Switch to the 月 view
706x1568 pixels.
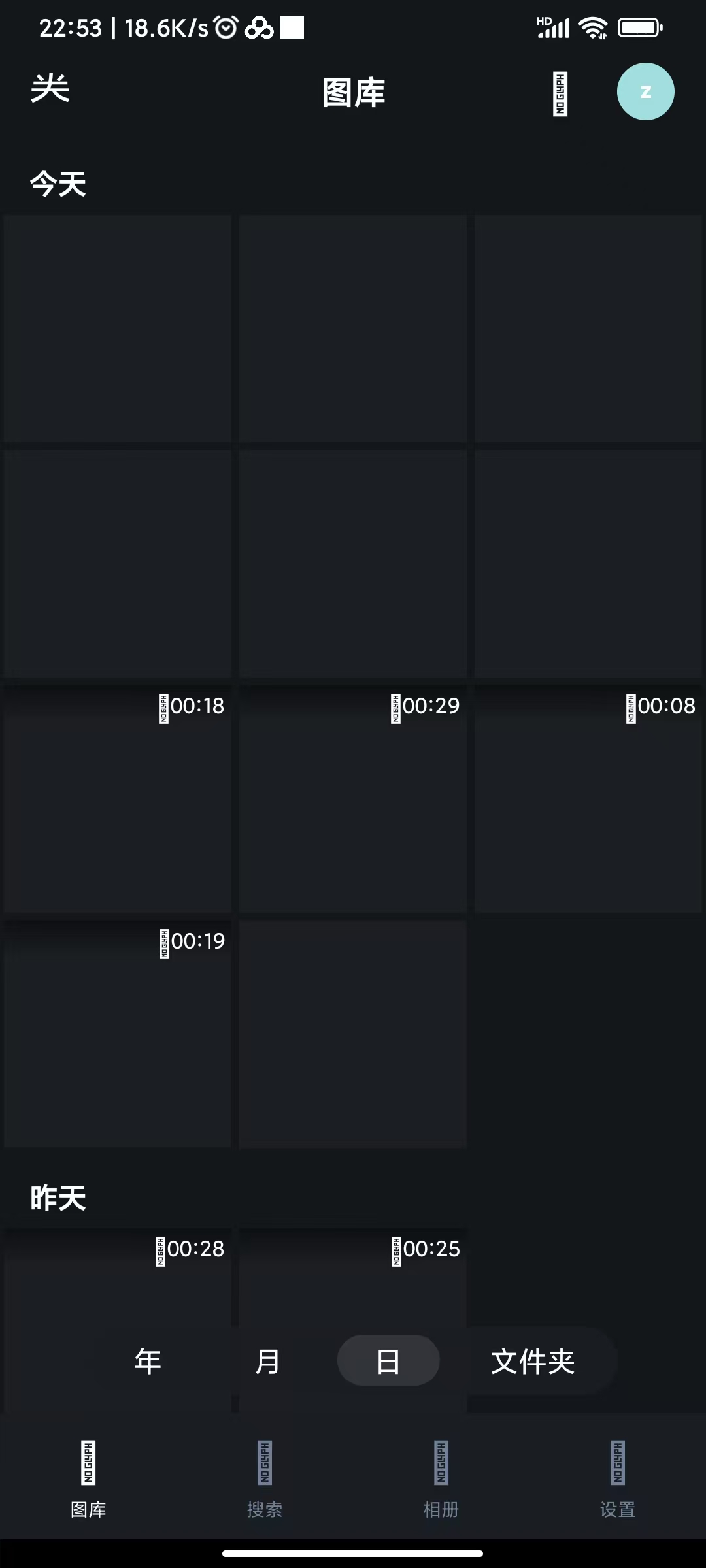267,1362
